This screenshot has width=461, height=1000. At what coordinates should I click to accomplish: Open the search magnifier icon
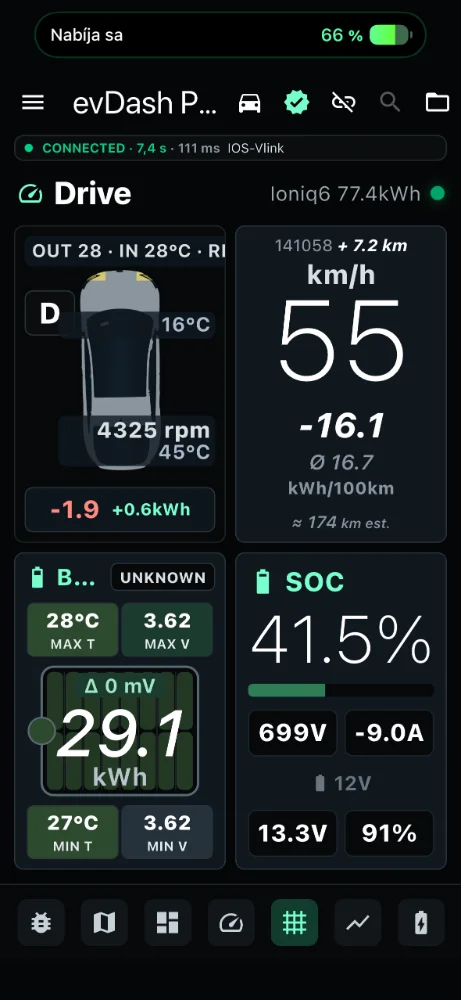[x=390, y=102]
